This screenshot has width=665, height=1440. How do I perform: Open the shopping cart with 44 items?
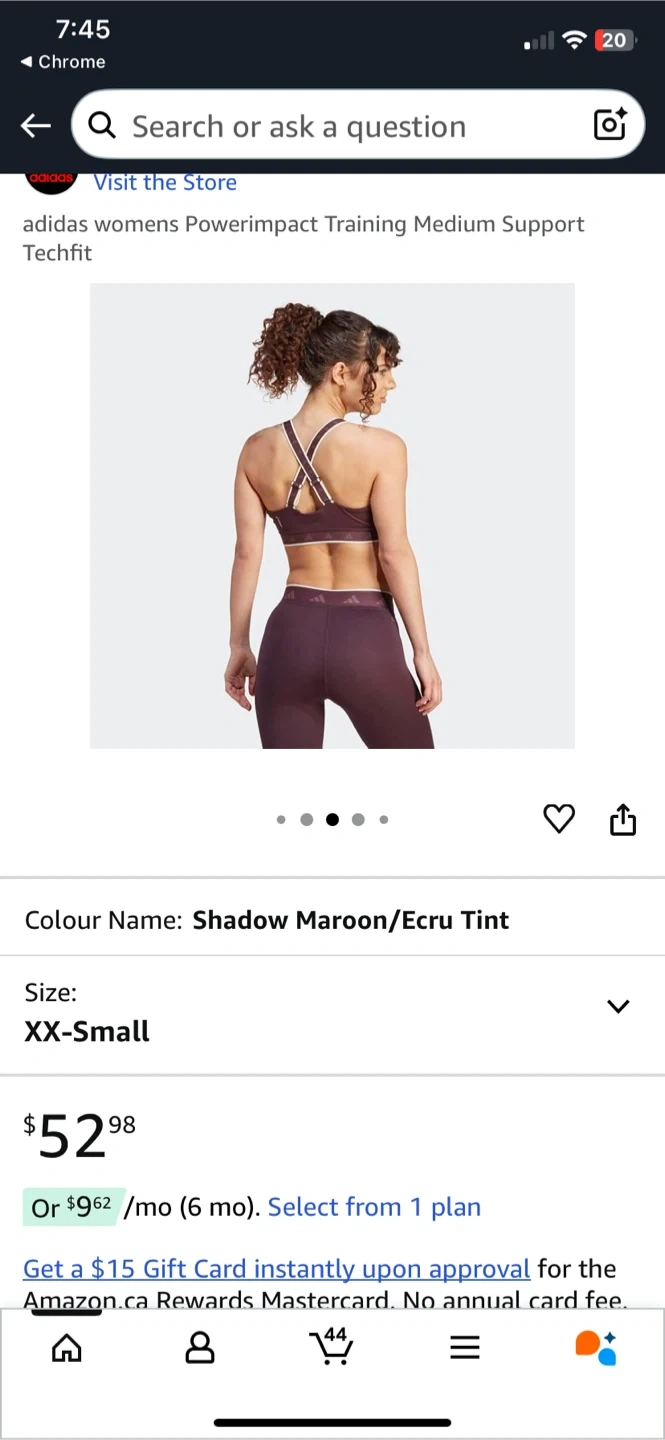(331, 1346)
